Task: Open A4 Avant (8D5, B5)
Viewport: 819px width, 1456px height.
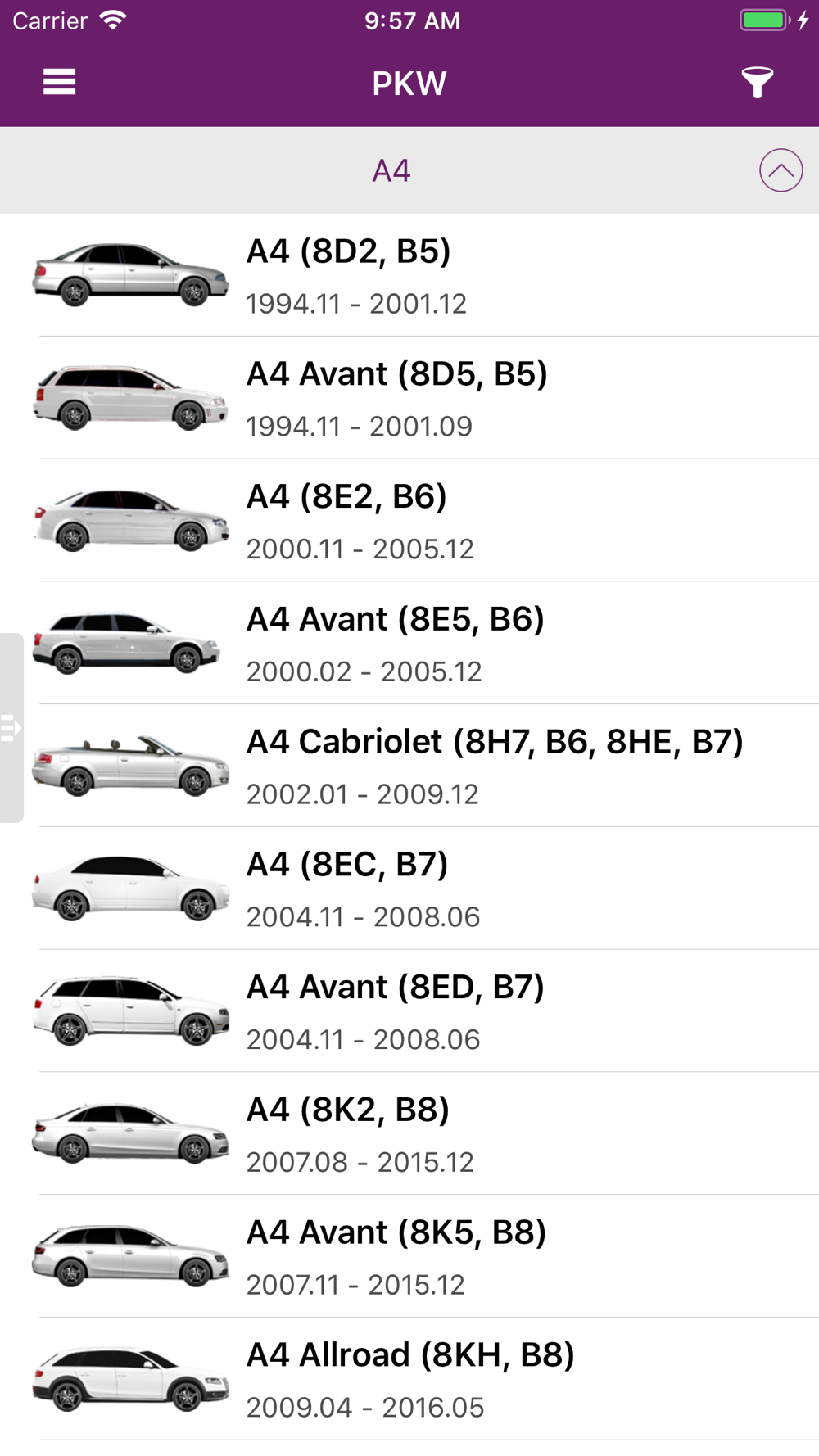Action: click(x=409, y=398)
